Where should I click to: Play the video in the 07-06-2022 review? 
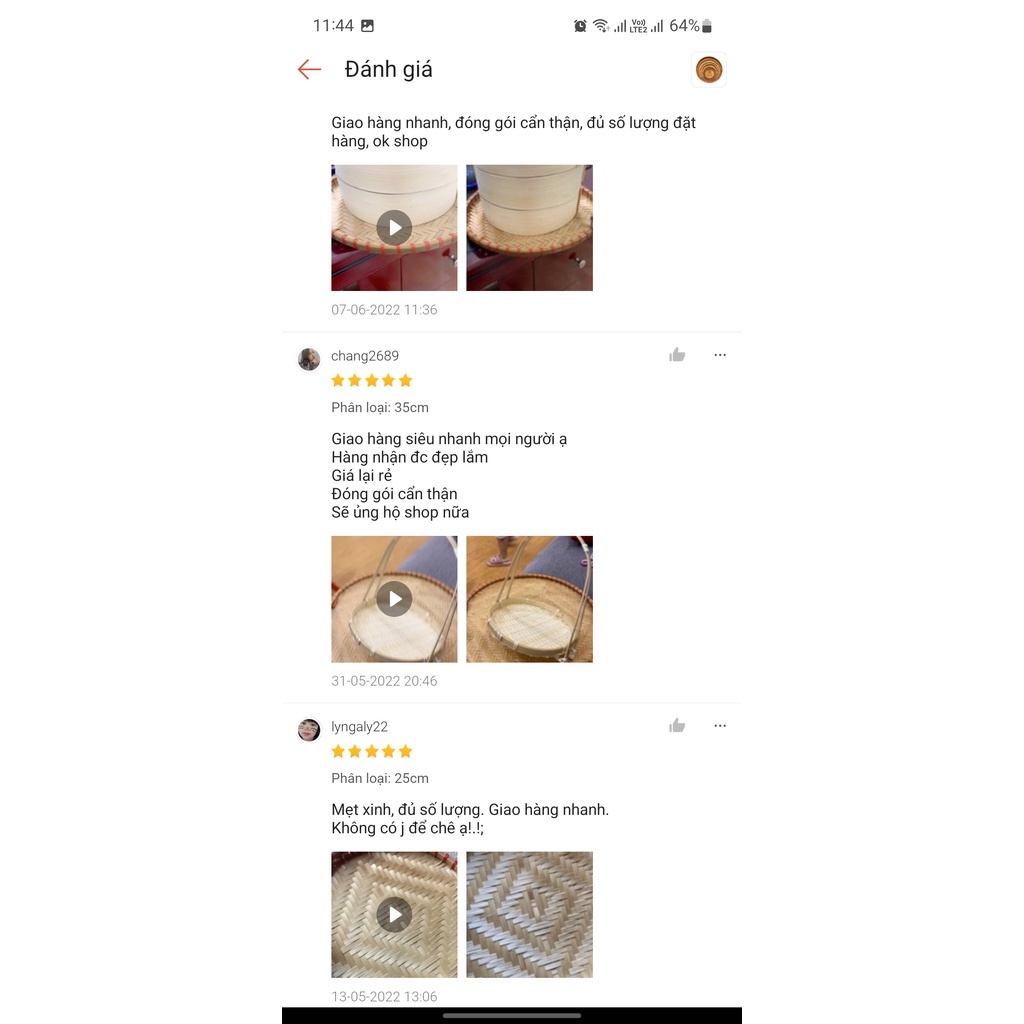(x=394, y=227)
